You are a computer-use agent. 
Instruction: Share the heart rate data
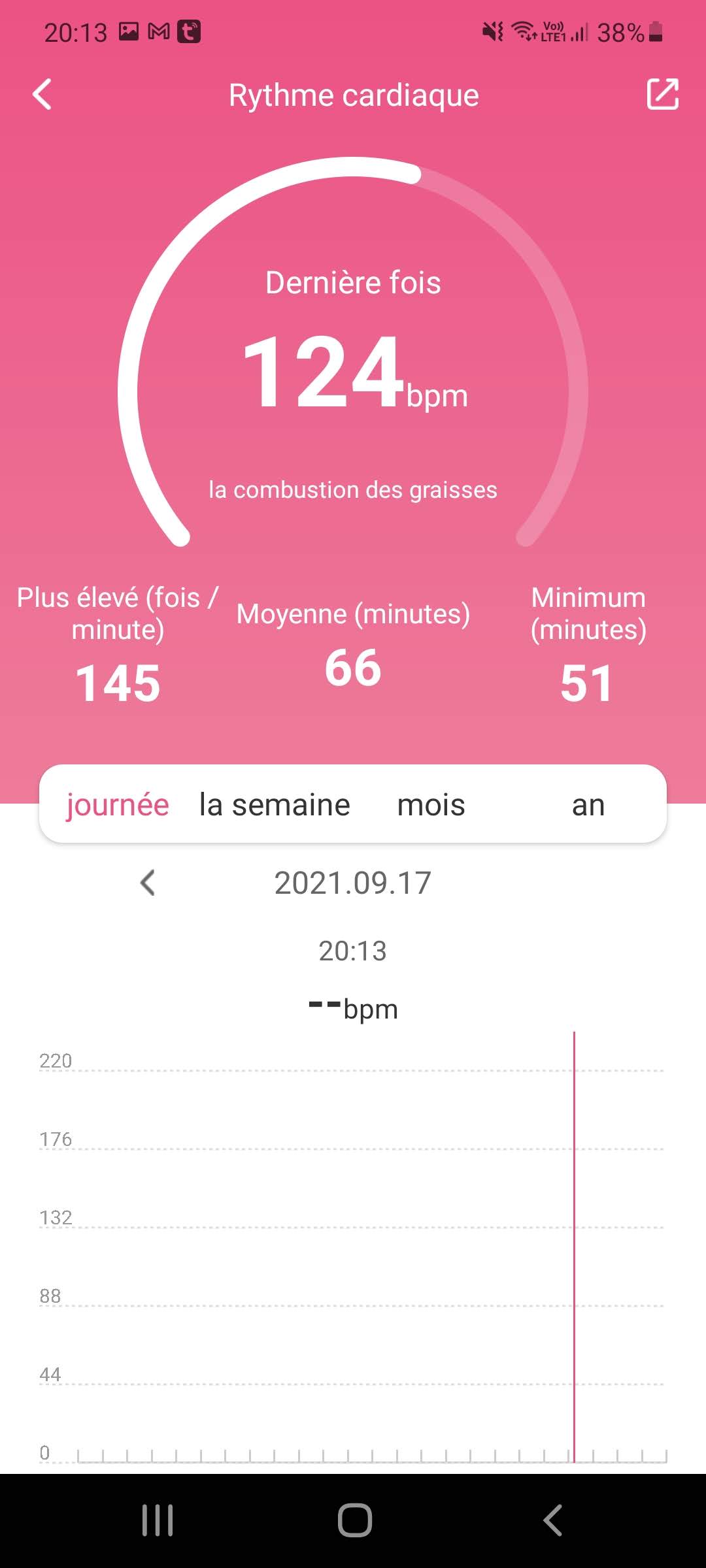pos(662,95)
